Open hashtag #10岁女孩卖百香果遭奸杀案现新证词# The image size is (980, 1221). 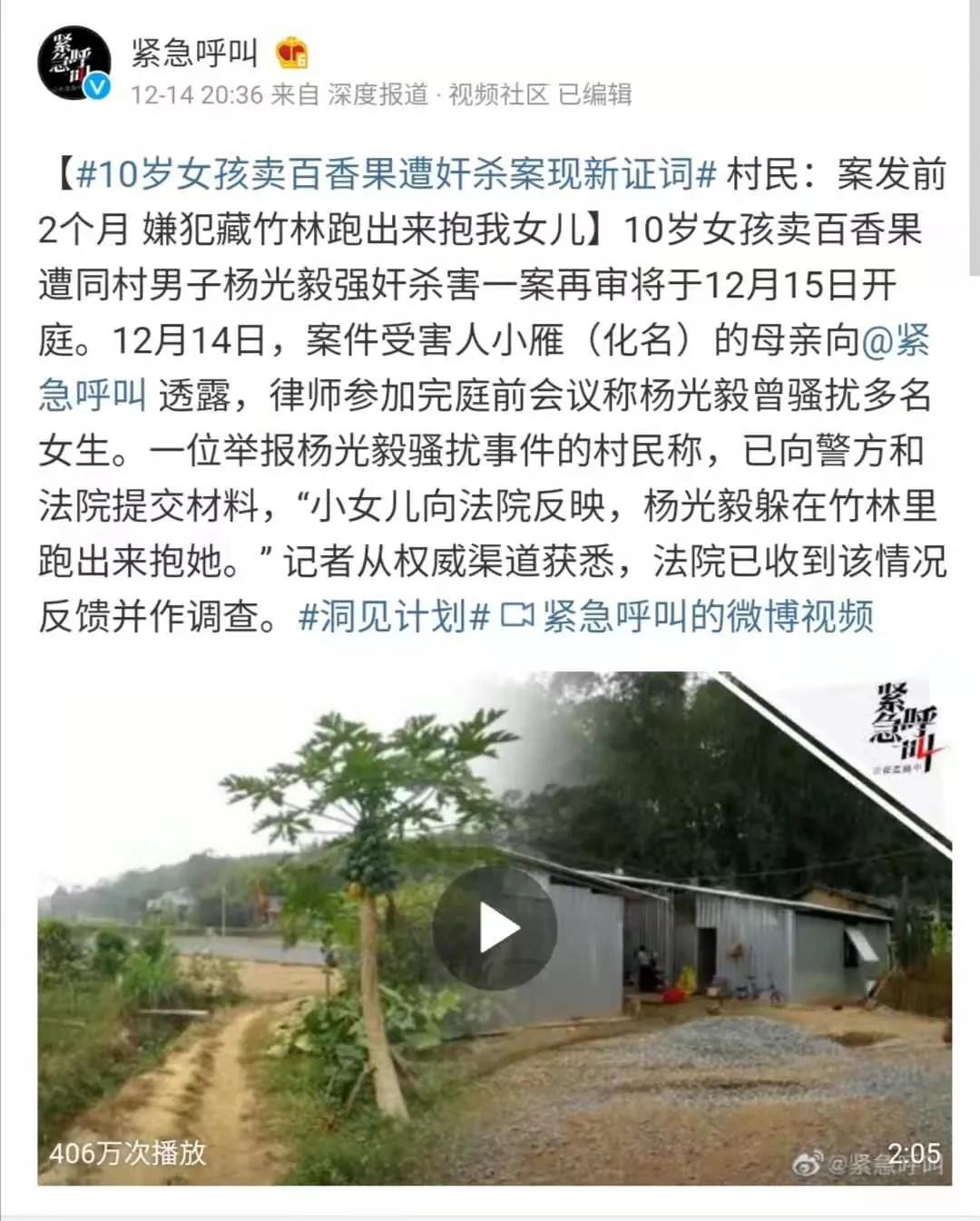pos(397,173)
